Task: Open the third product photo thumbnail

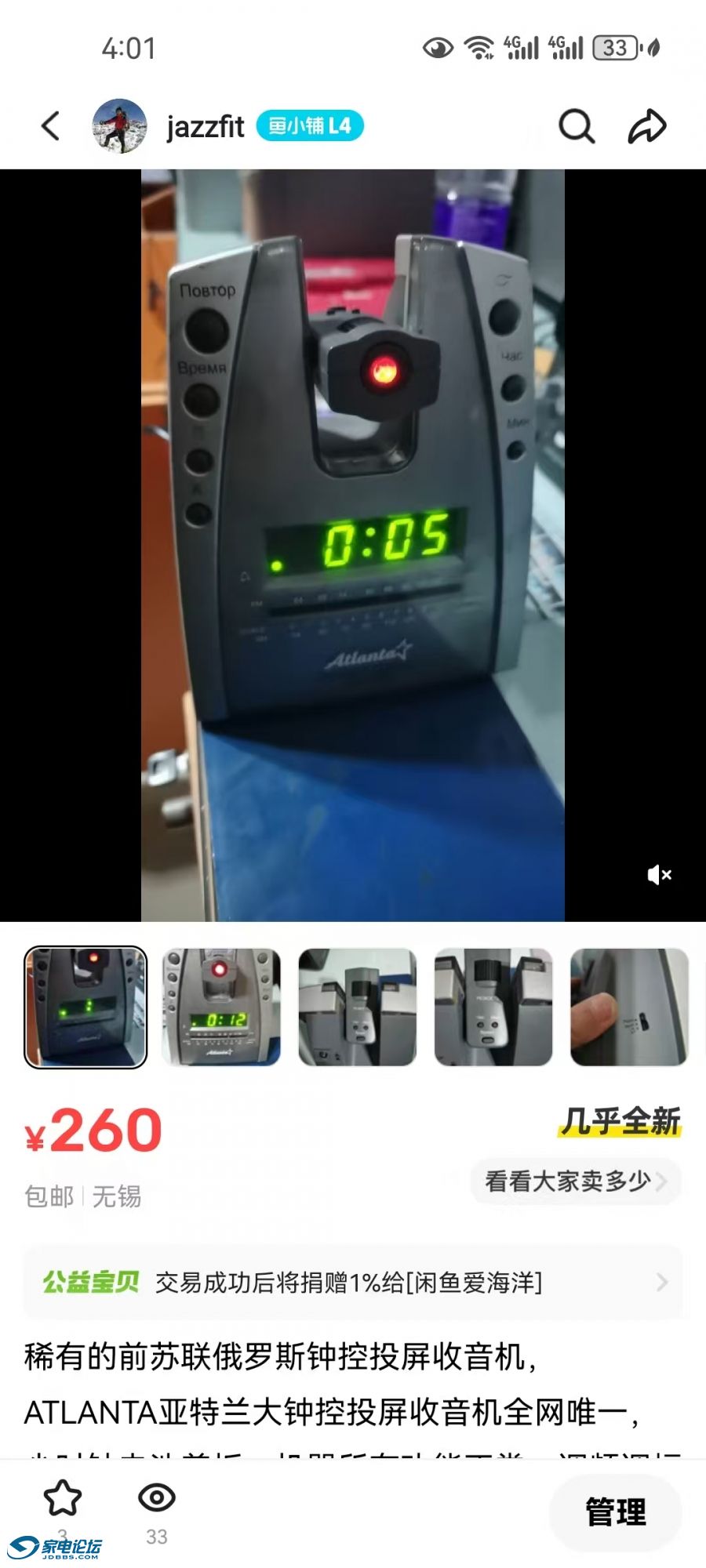Action: tap(357, 1007)
